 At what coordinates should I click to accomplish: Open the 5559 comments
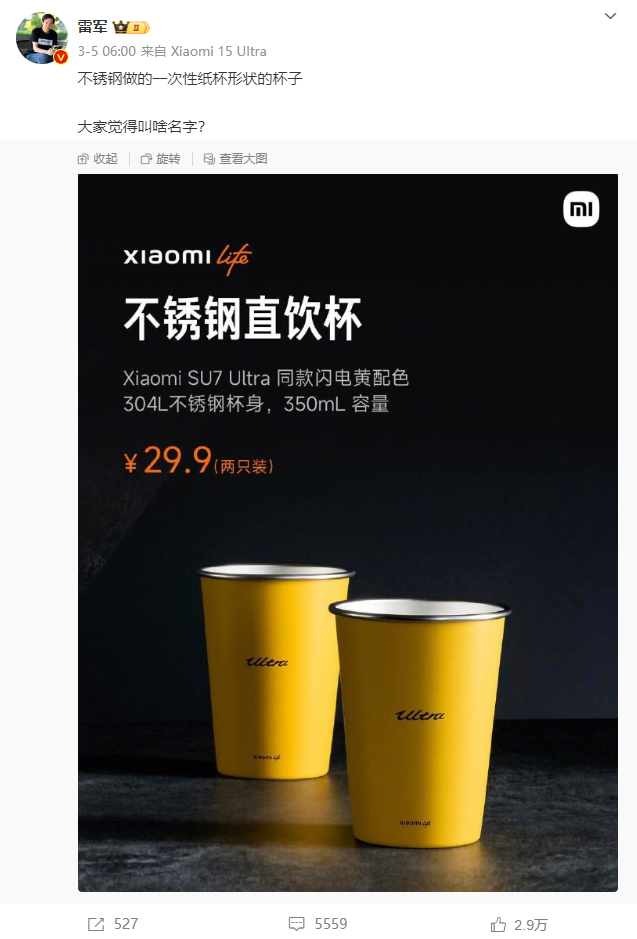318,923
